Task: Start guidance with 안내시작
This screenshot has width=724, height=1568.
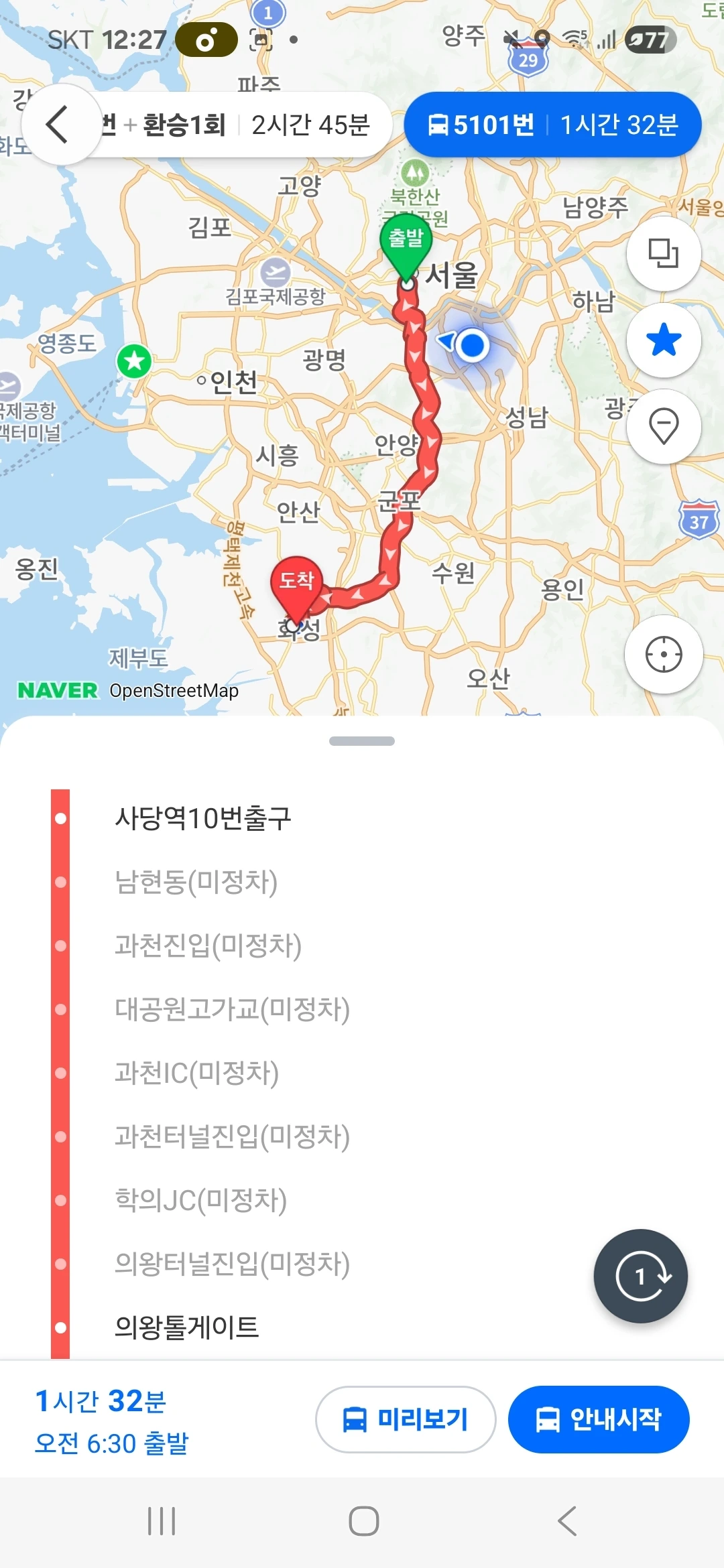Action: point(598,1419)
